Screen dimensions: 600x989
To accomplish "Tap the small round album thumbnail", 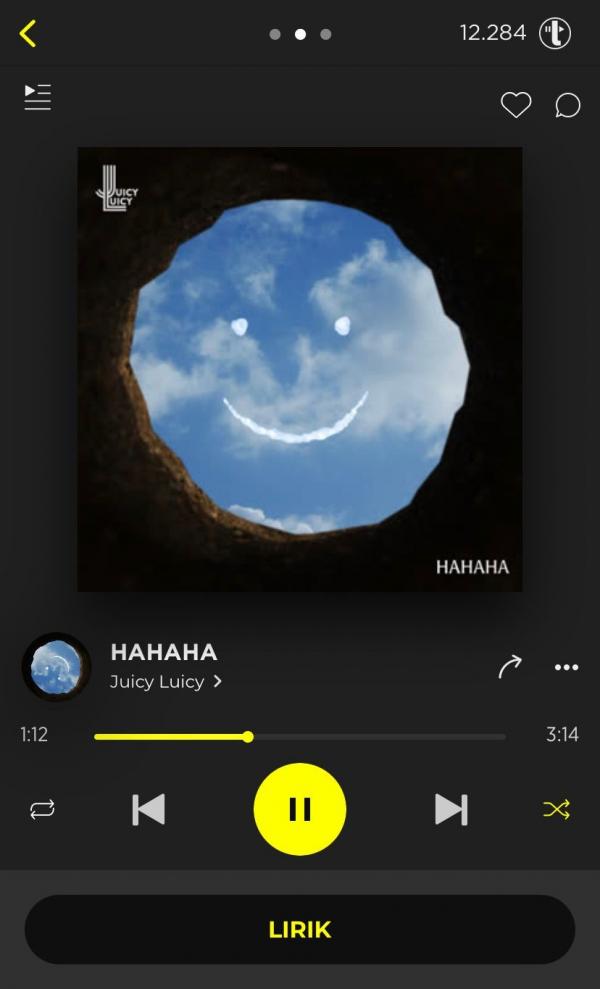I will coord(56,667).
